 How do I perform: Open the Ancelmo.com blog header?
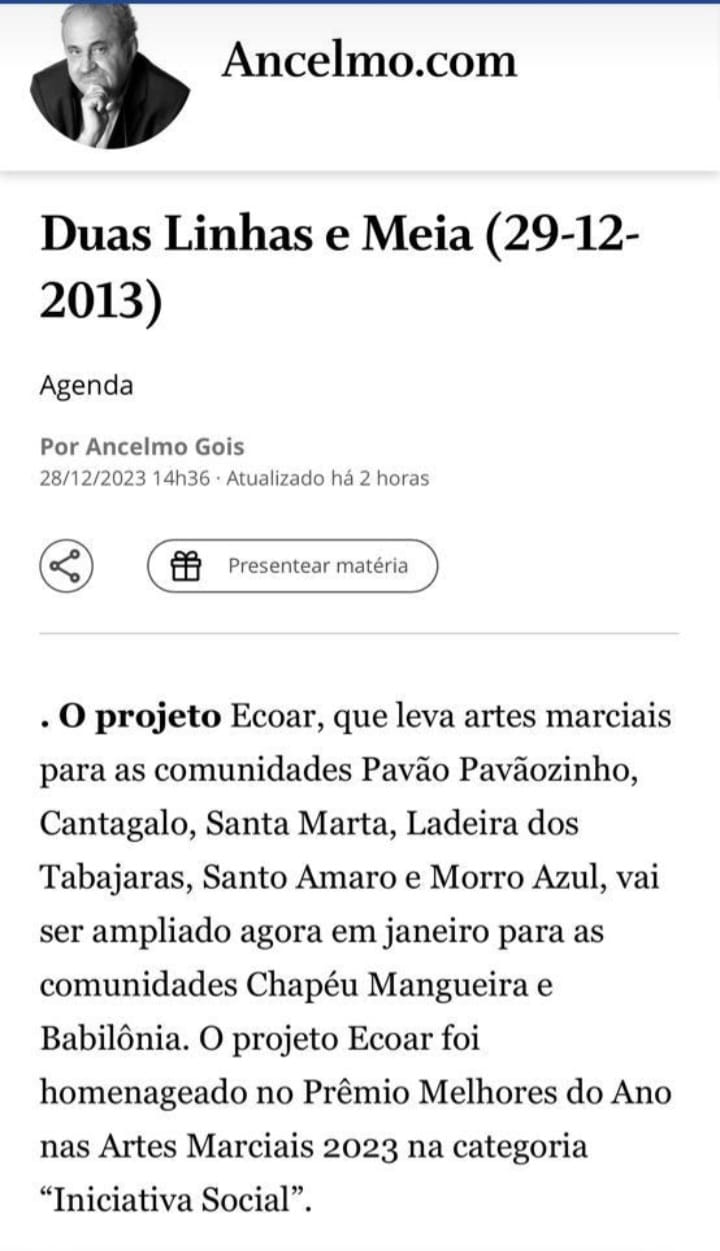click(369, 60)
